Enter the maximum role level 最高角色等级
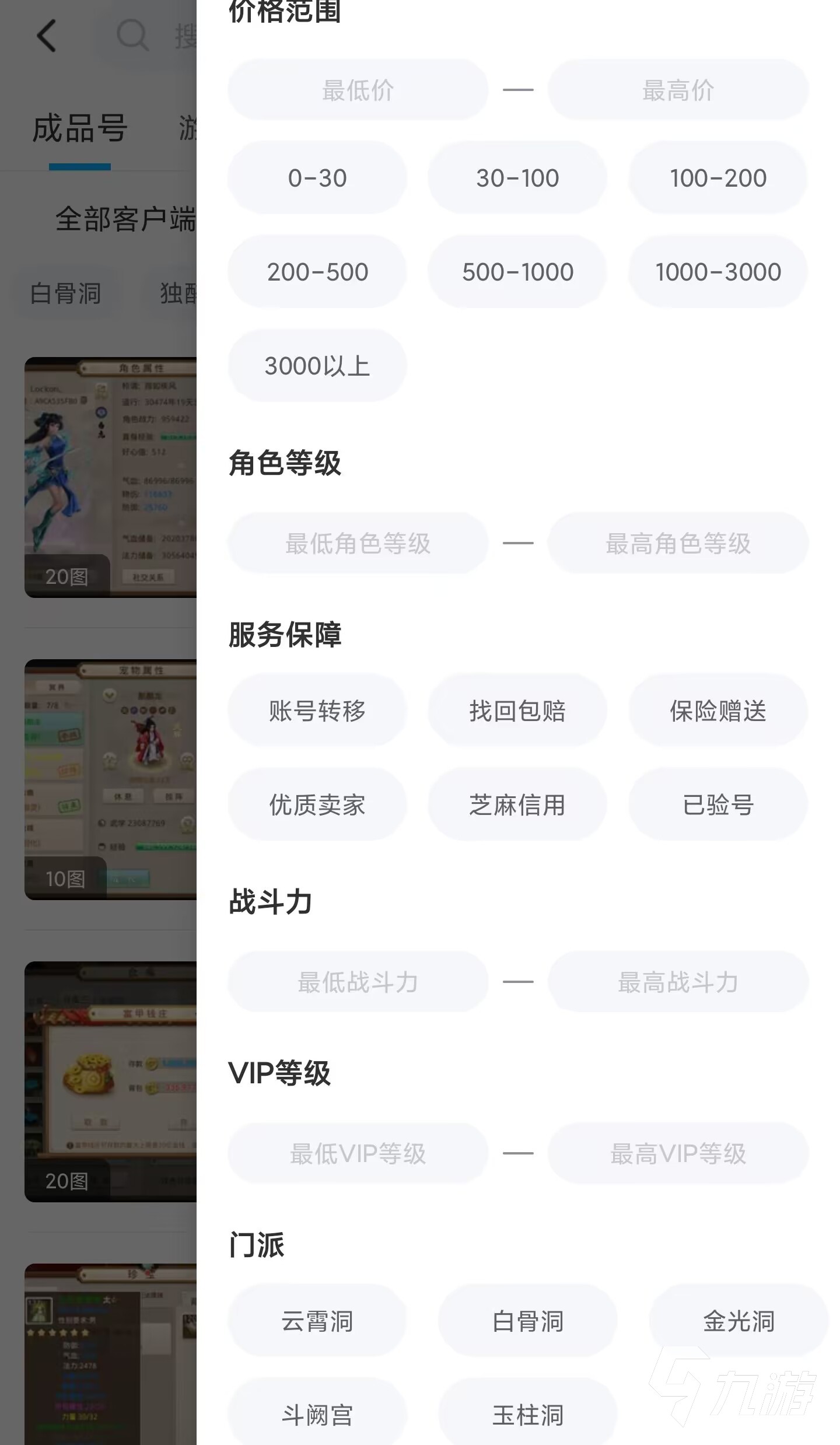The image size is (840, 1445). tap(678, 543)
